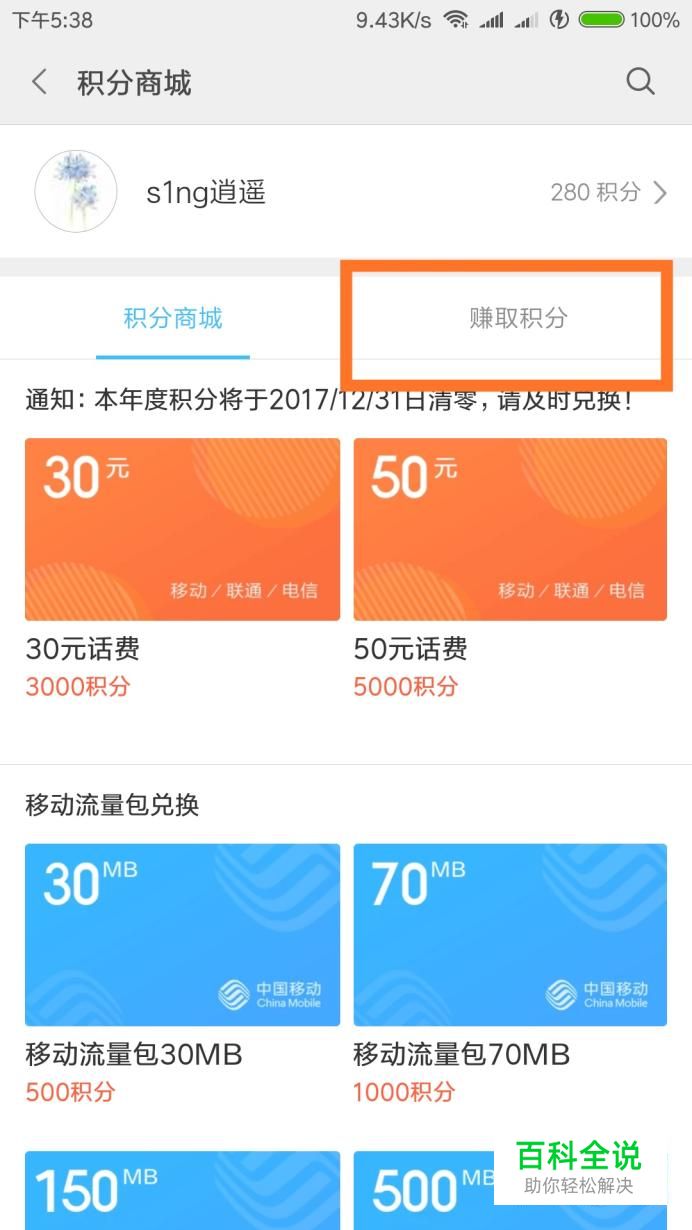Open the 150MB data package card

pyautogui.click(x=182, y=1190)
